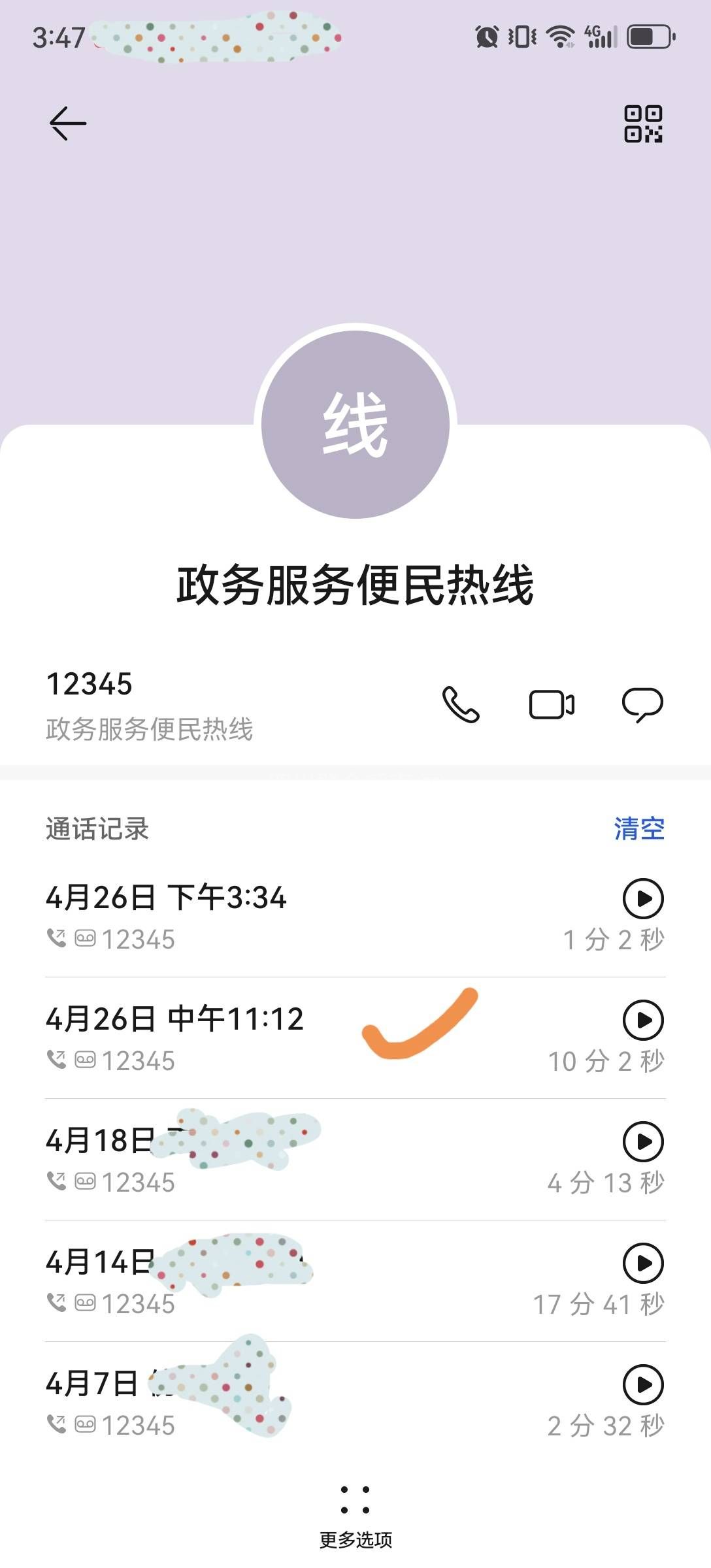
Task: Open the contact QR code icon
Action: pos(643,123)
